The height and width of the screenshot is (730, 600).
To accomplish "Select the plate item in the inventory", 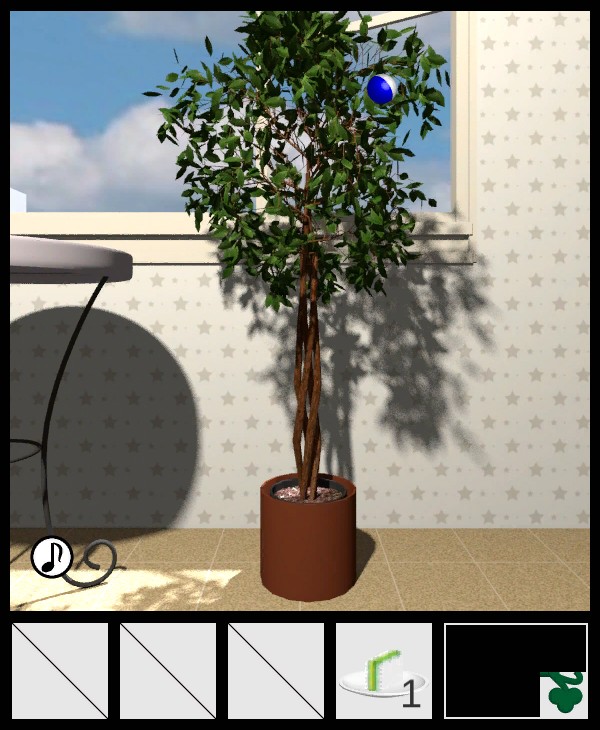I will (x=383, y=672).
